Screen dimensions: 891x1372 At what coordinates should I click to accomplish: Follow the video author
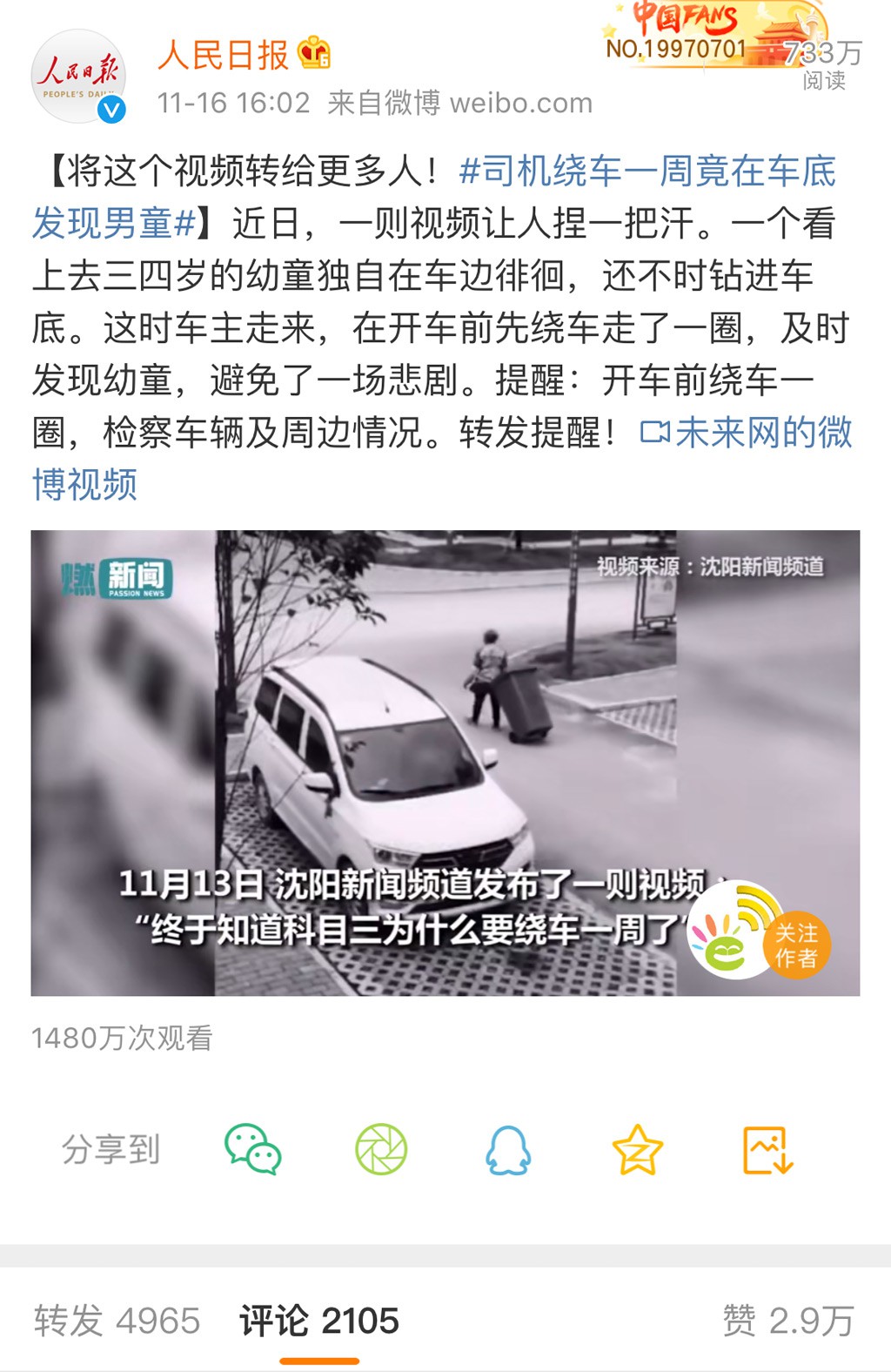pos(795,945)
